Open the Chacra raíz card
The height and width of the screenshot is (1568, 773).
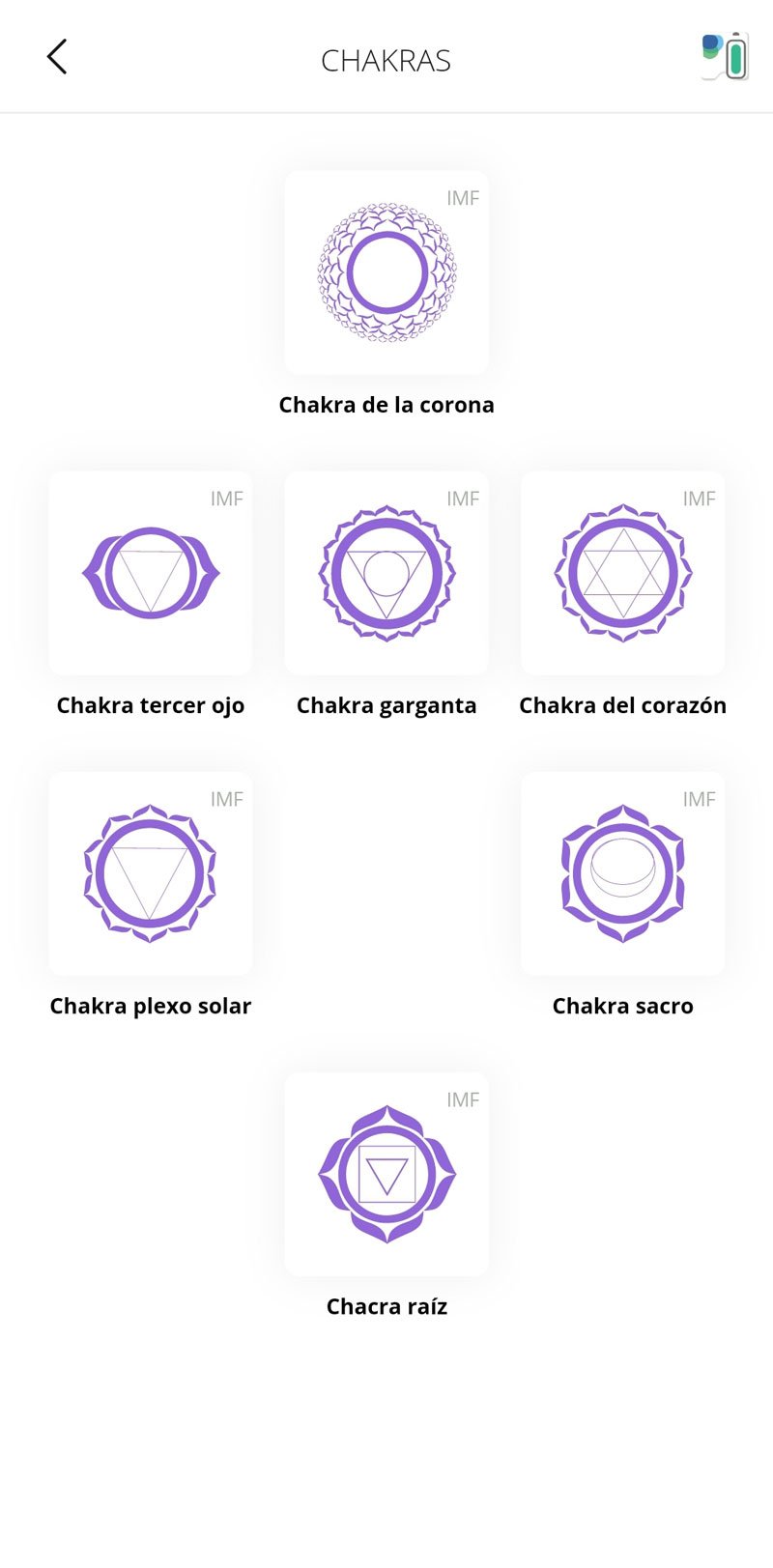tap(386, 1175)
